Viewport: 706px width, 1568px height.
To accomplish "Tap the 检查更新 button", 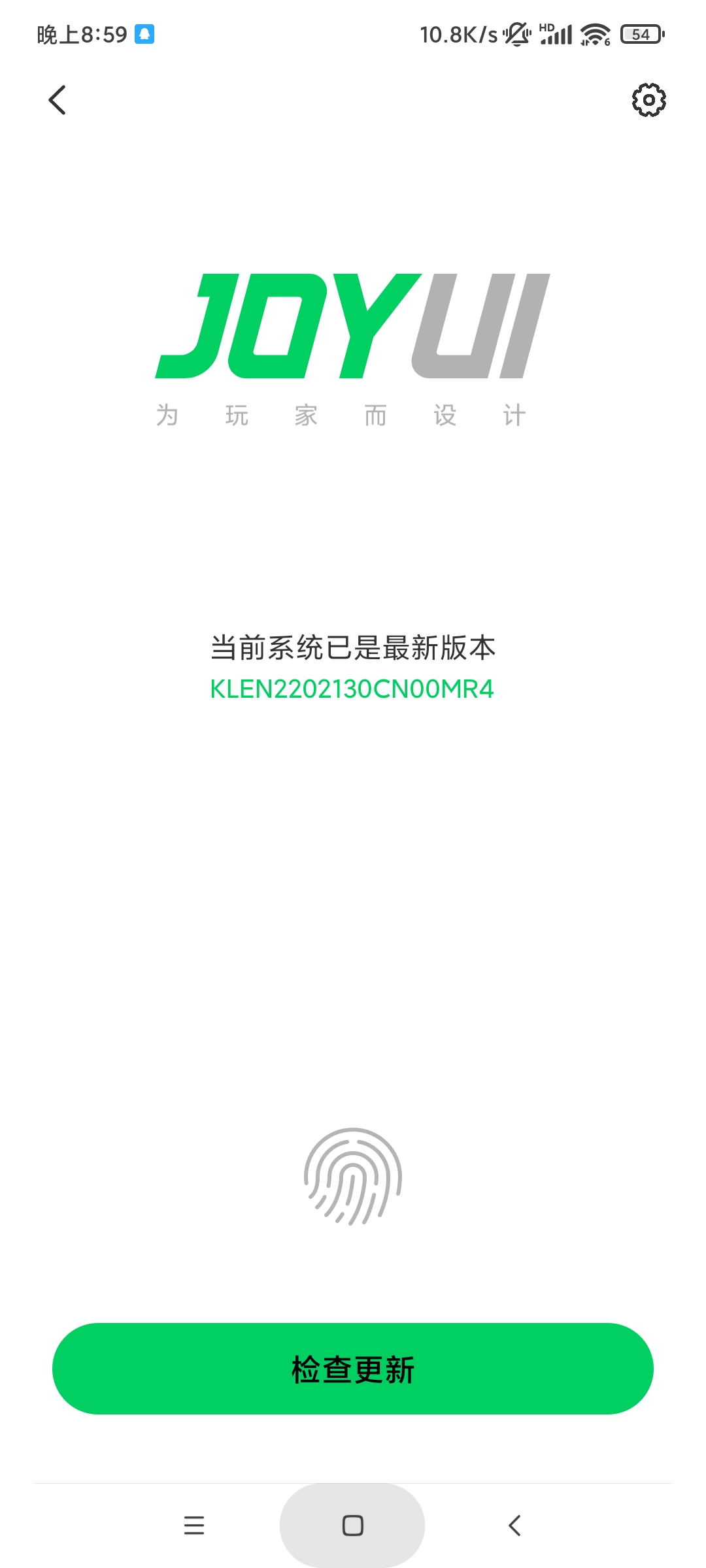I will click(353, 1369).
